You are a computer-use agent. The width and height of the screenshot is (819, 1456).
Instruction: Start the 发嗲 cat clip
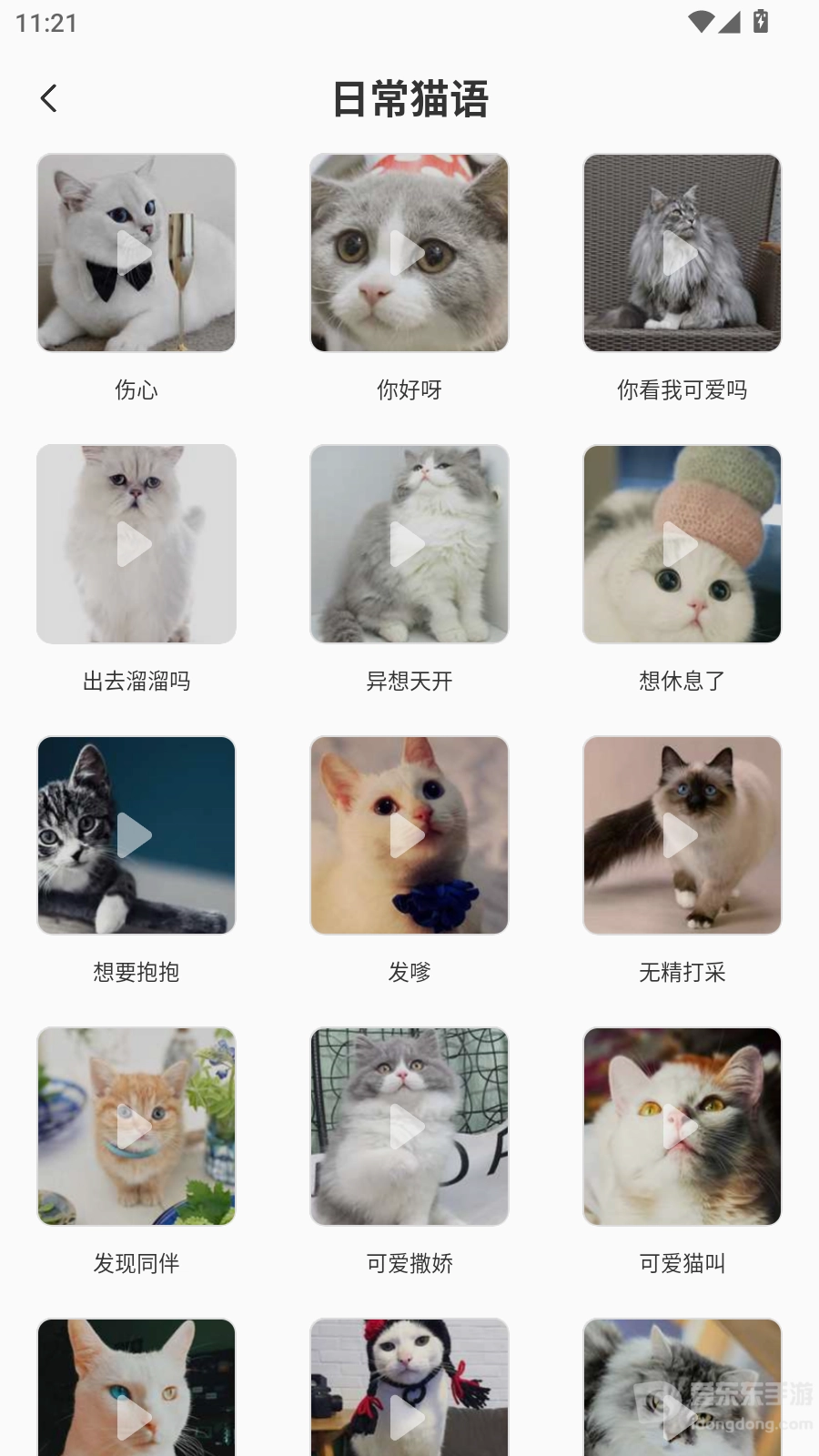pyautogui.click(x=409, y=835)
